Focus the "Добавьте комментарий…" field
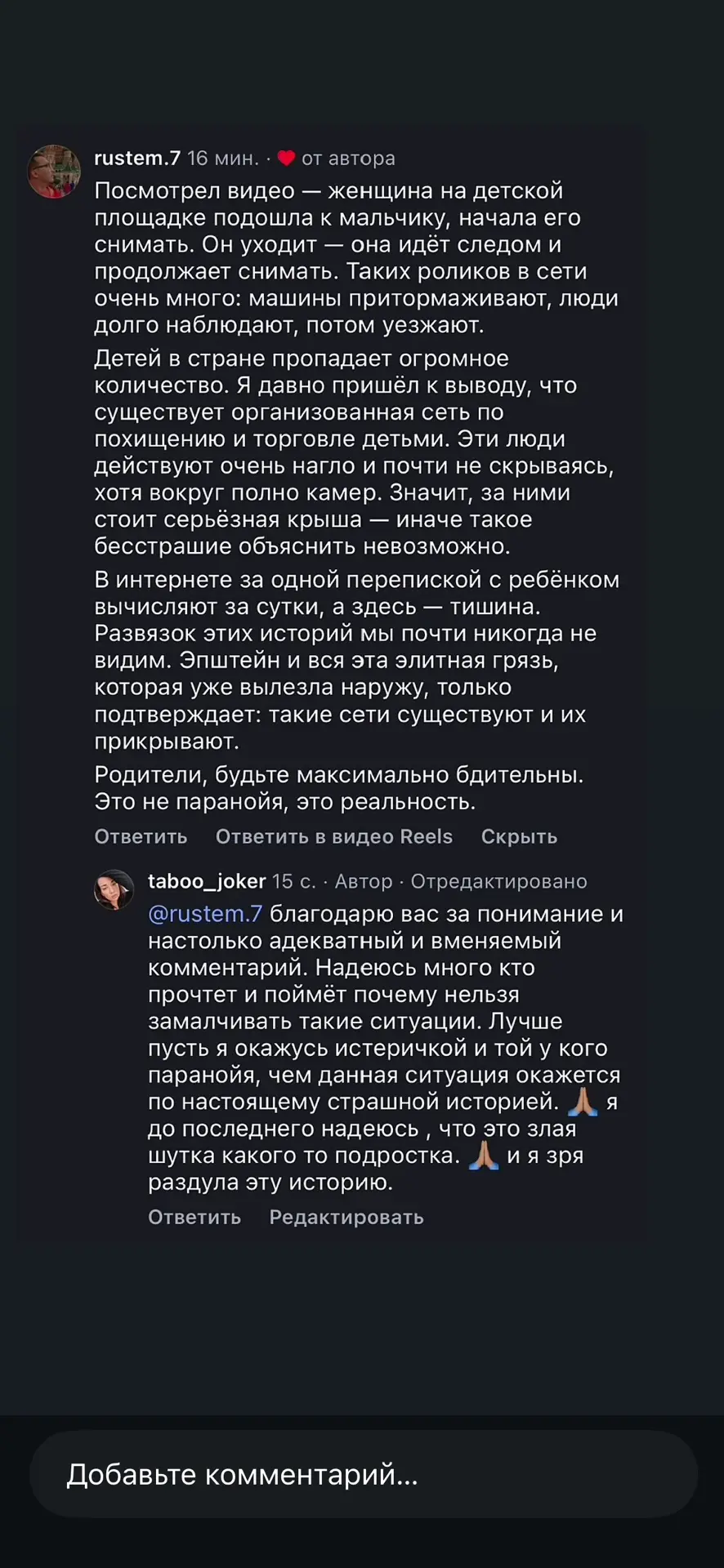The image size is (724, 1568). [364, 1474]
